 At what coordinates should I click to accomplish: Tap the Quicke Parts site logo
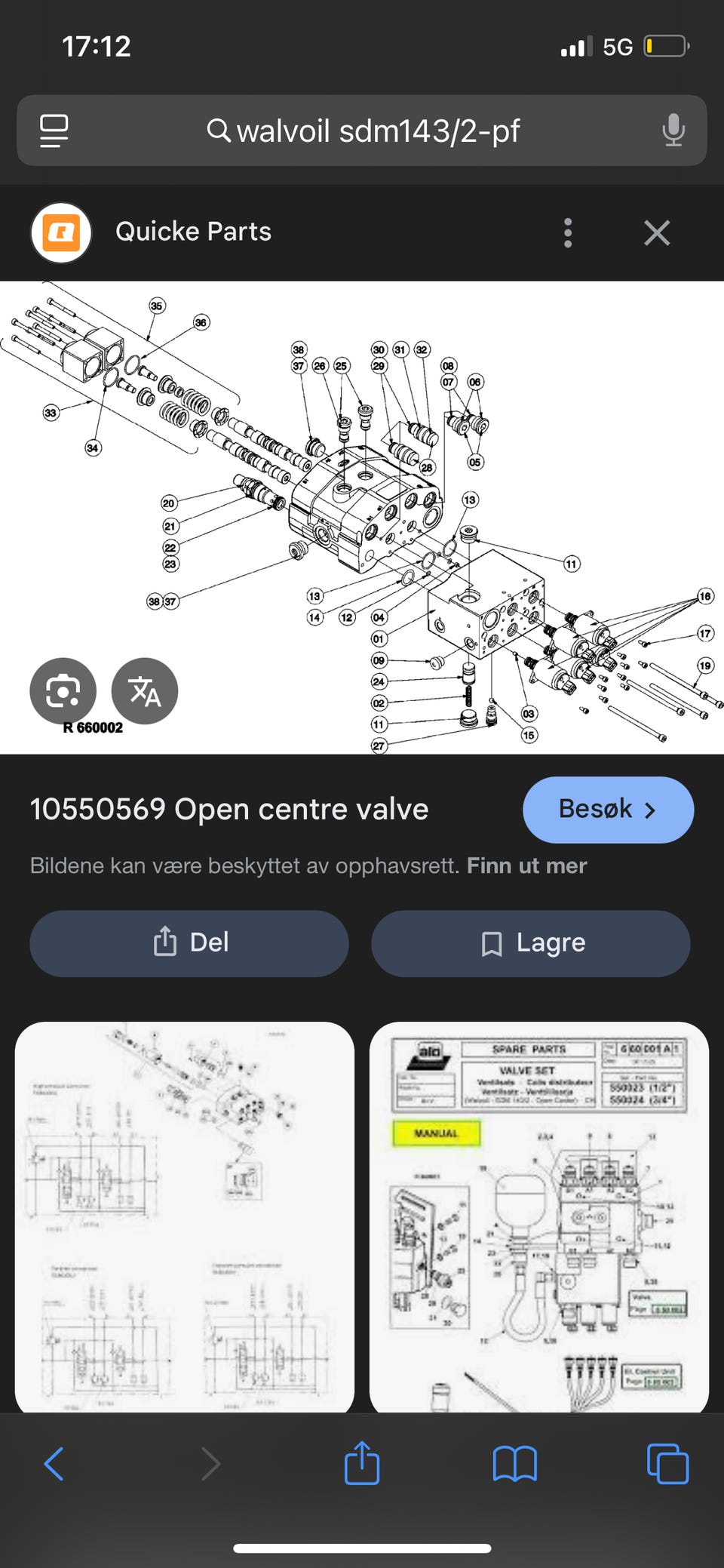61,232
